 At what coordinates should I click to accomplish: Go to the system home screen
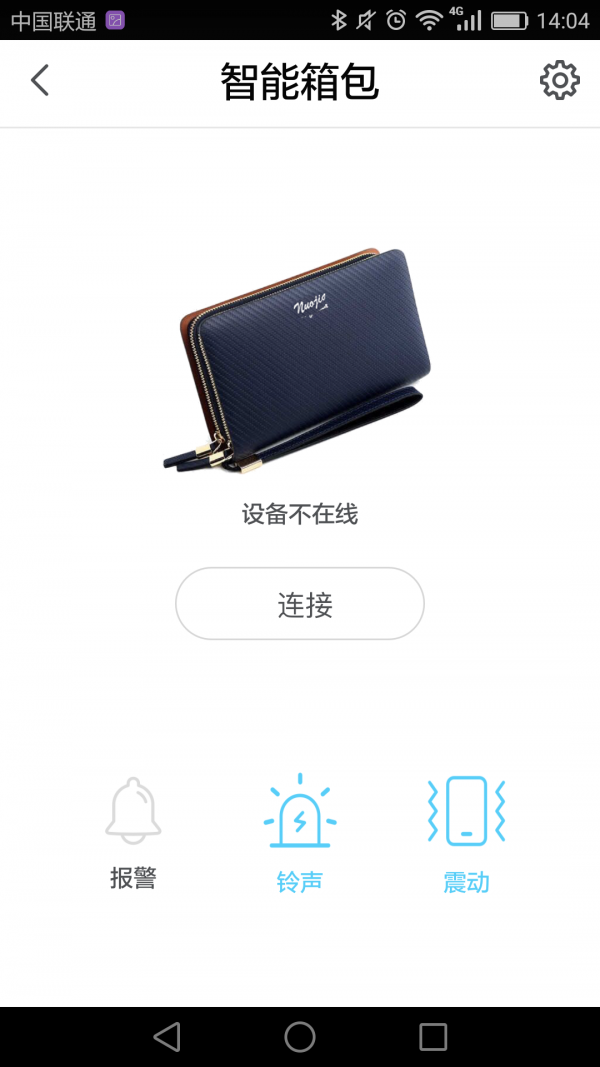pos(300,1037)
